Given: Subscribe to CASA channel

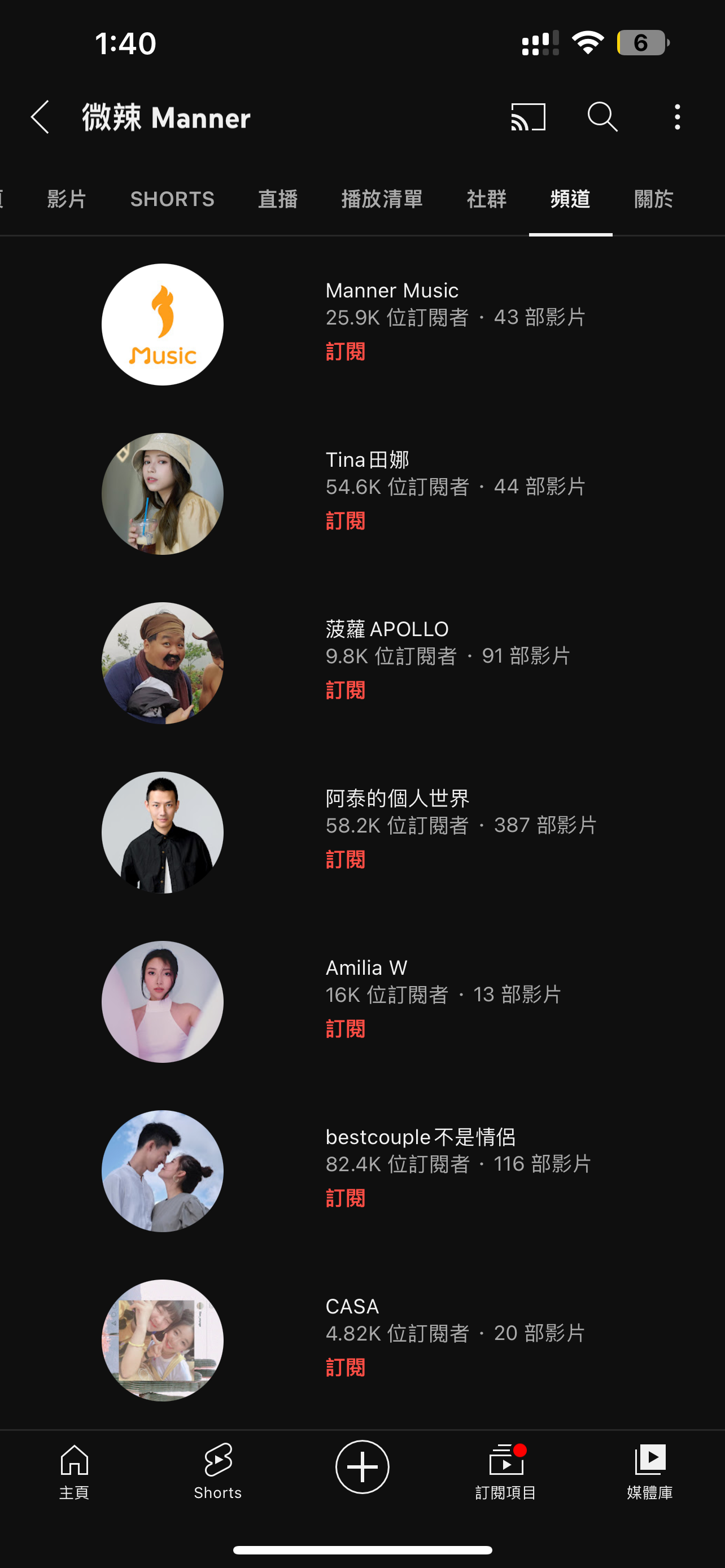Looking at the screenshot, I should pos(345,1368).
